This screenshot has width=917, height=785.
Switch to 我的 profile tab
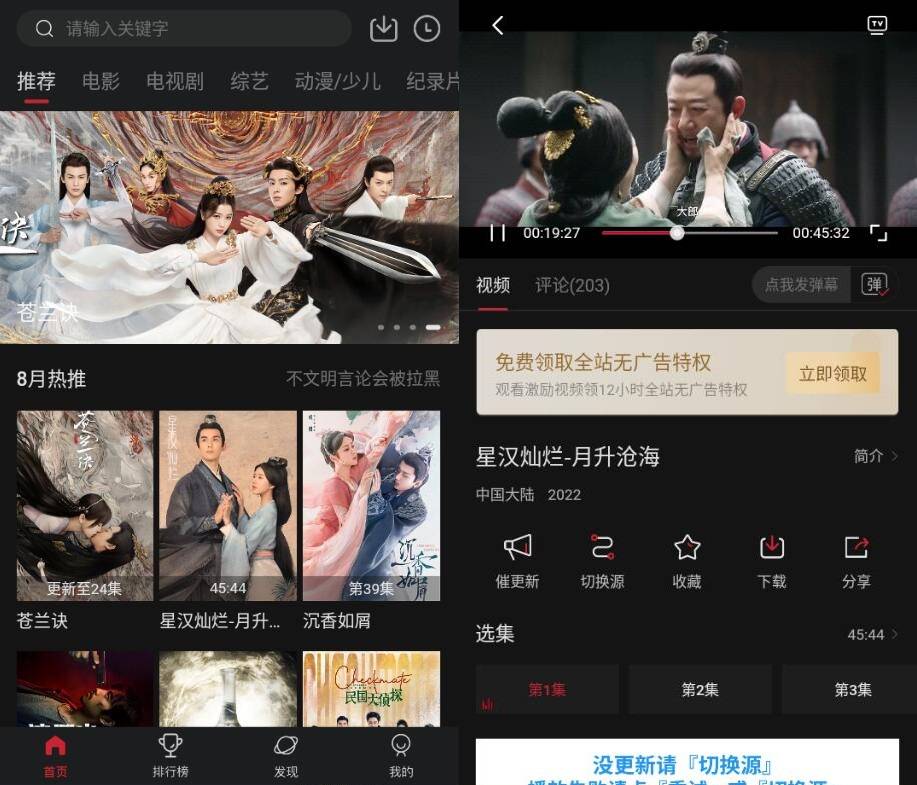tap(401, 755)
